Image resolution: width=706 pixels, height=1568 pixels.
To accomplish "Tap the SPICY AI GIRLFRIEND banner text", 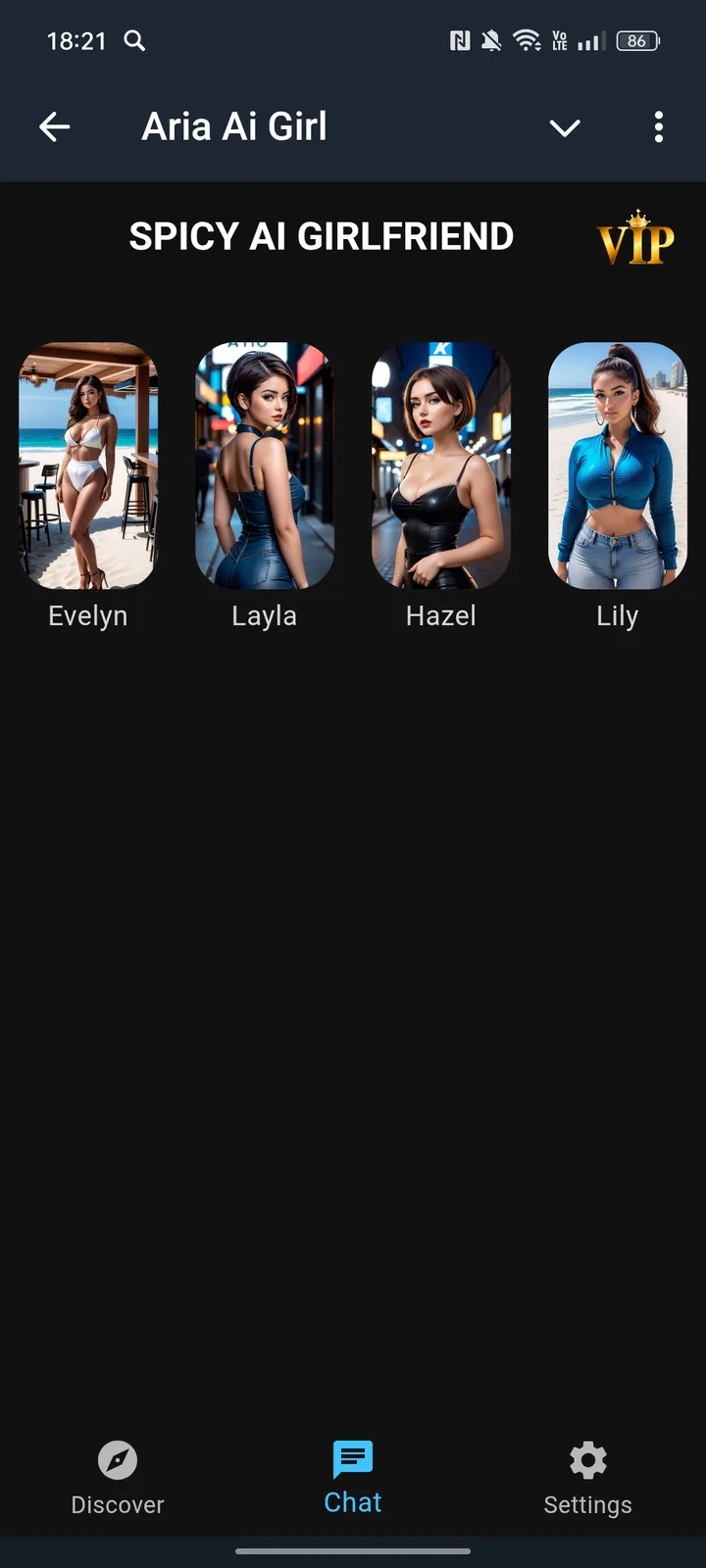I will 322,236.
